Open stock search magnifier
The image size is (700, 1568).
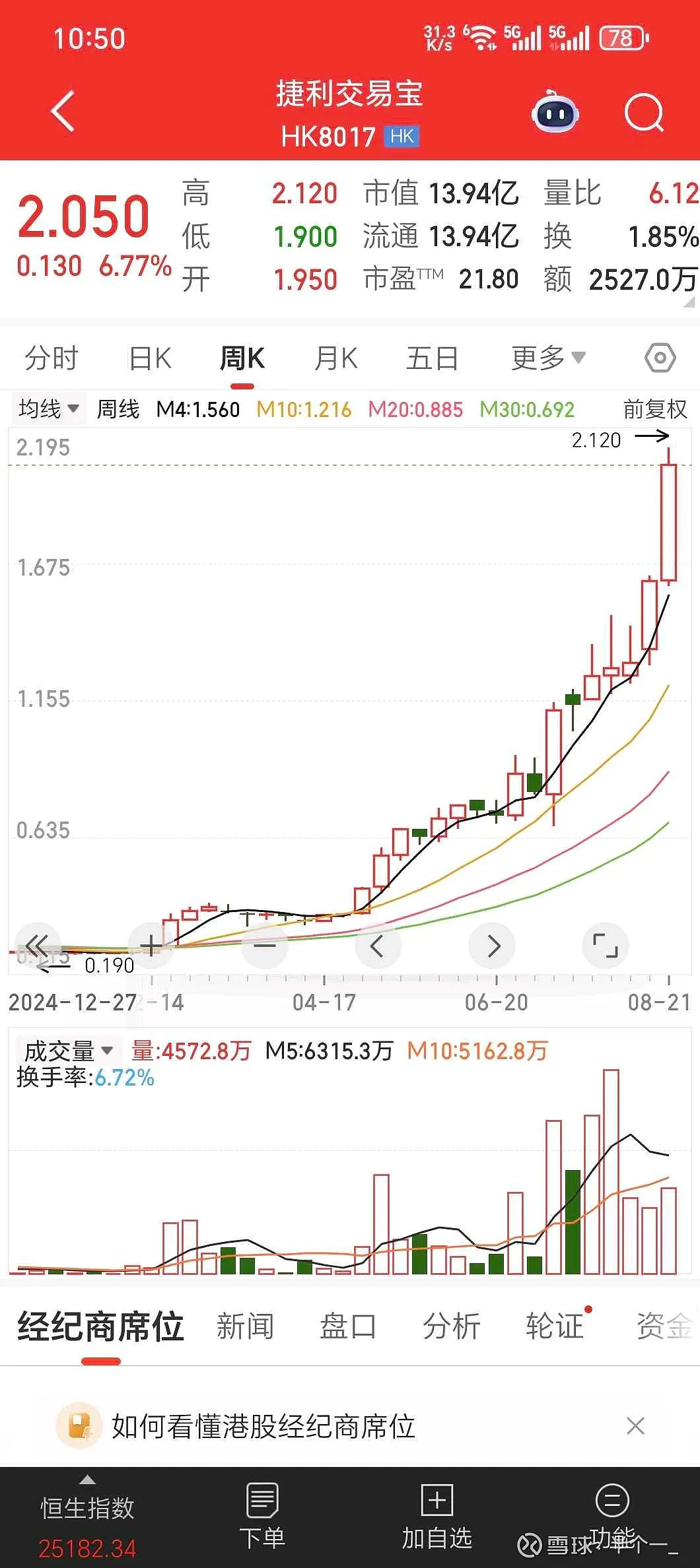pos(644,112)
